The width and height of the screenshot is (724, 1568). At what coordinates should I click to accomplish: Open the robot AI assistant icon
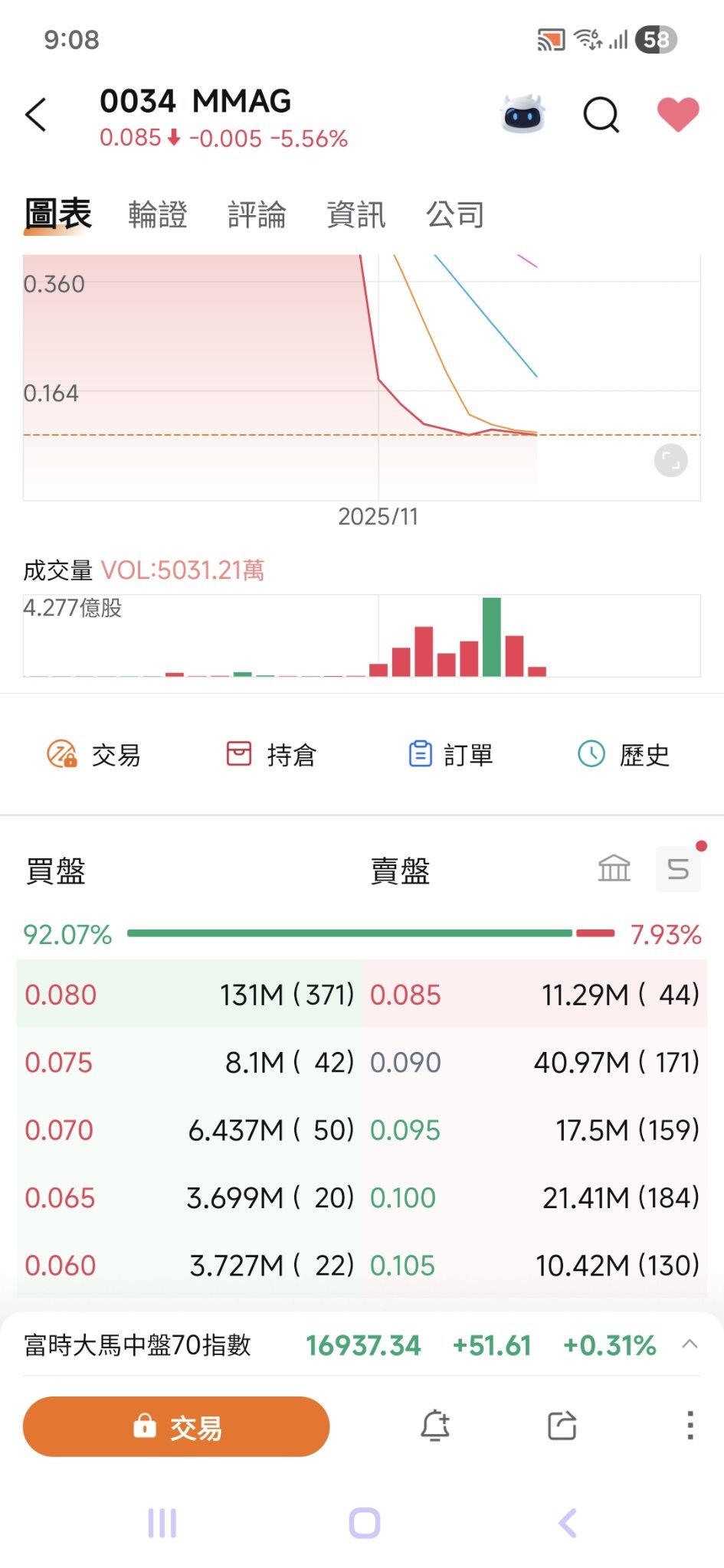pyautogui.click(x=523, y=115)
